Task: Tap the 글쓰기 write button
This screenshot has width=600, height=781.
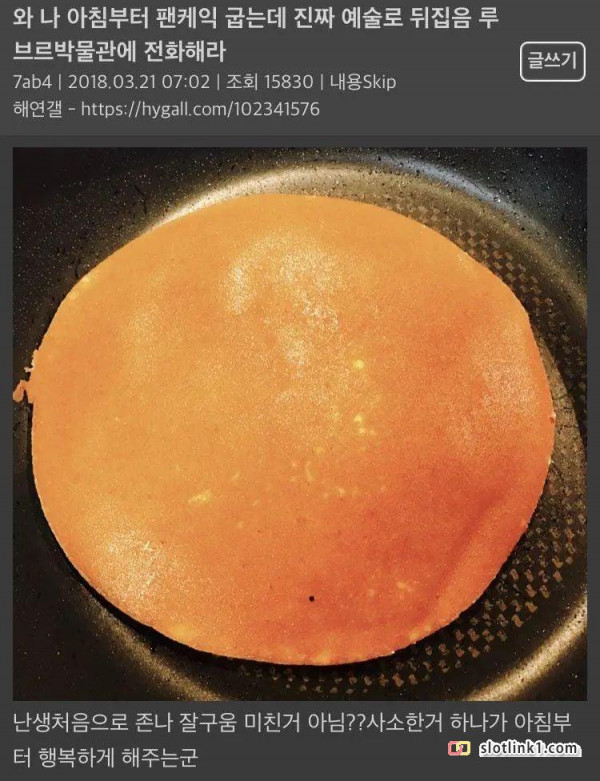Action: pyautogui.click(x=552, y=62)
